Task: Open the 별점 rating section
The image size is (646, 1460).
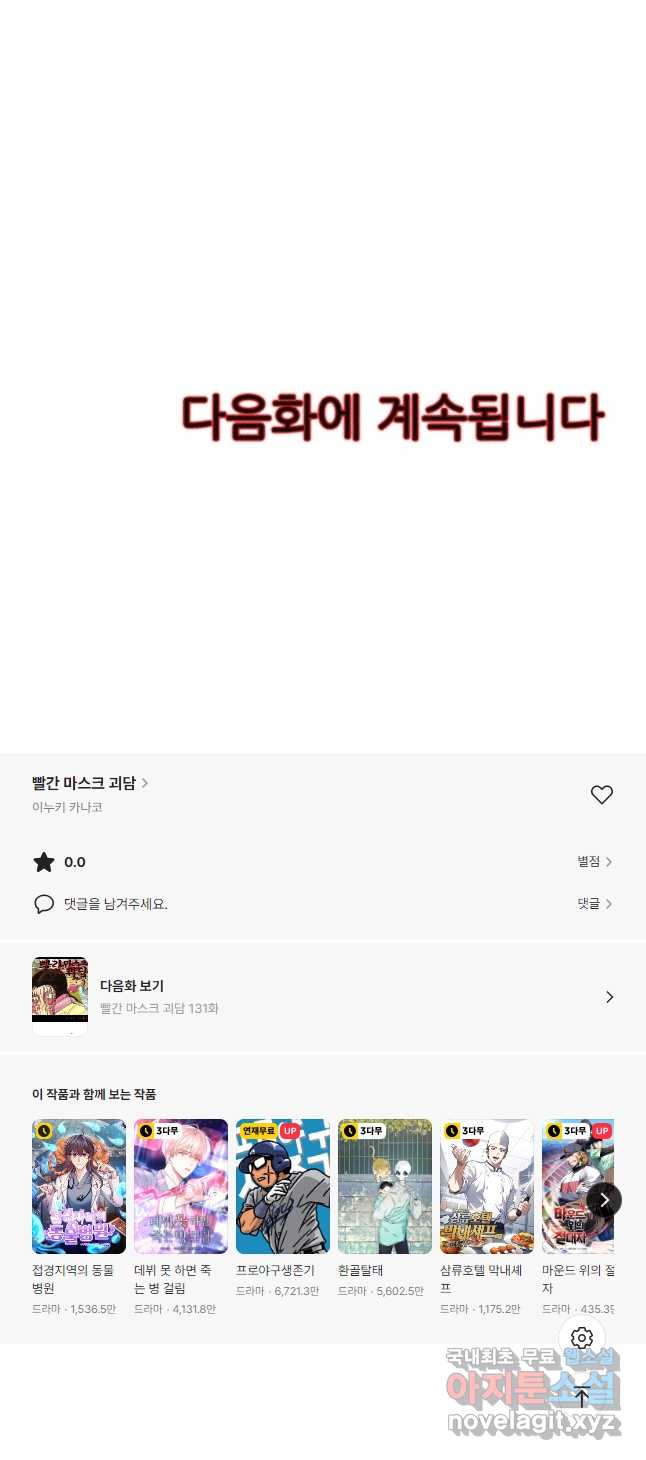Action: (594, 862)
